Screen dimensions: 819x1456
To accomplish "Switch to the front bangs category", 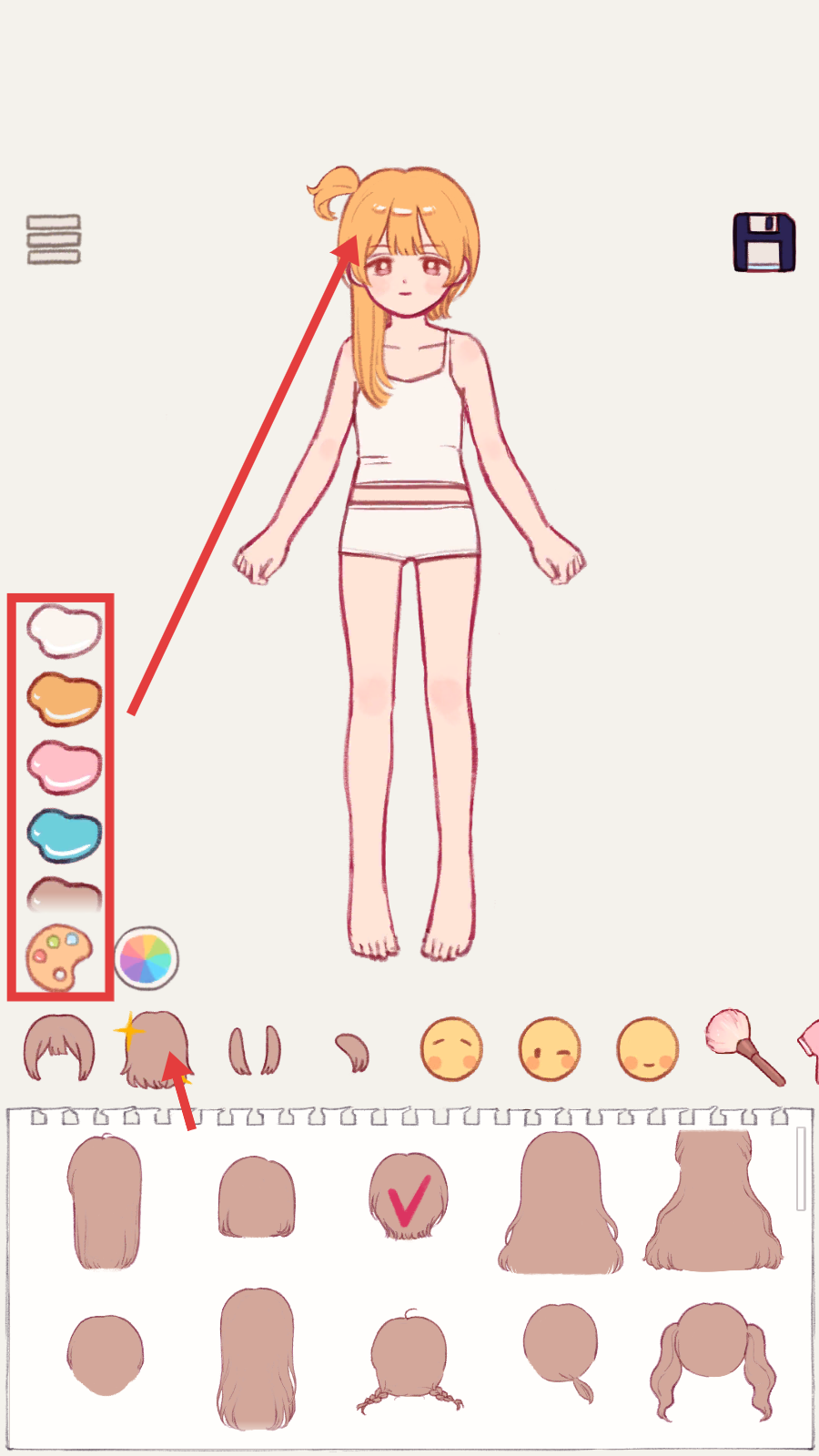I will coord(59,1048).
